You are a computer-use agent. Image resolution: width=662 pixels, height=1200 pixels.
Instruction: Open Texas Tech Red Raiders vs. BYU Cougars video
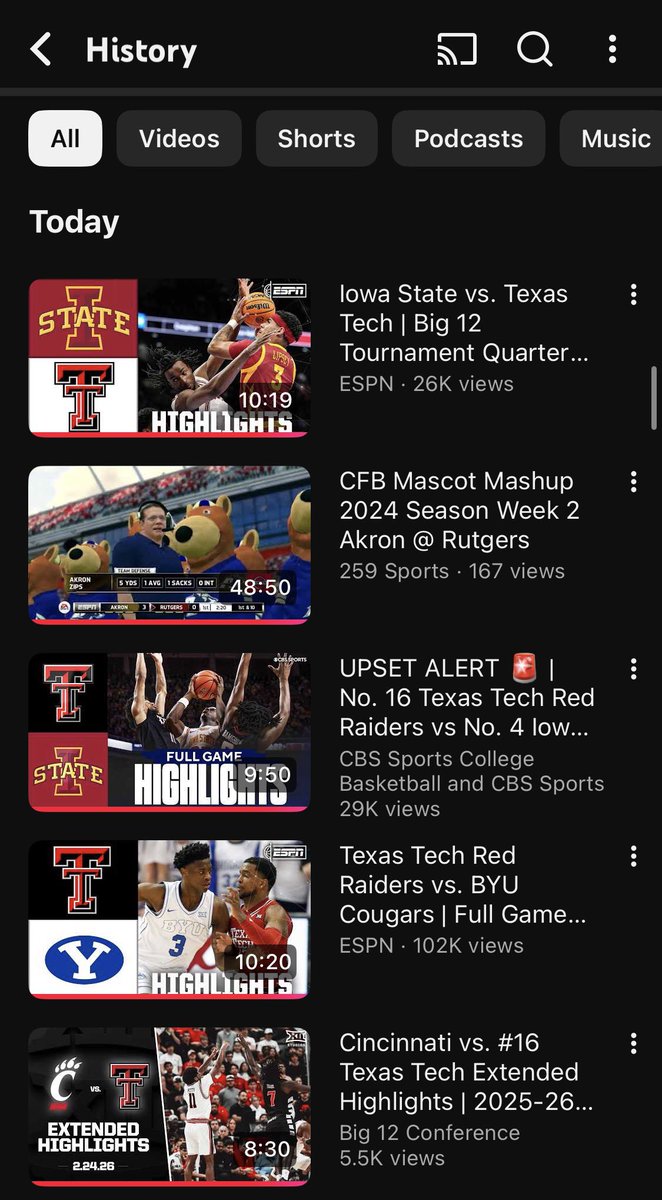tap(169, 918)
